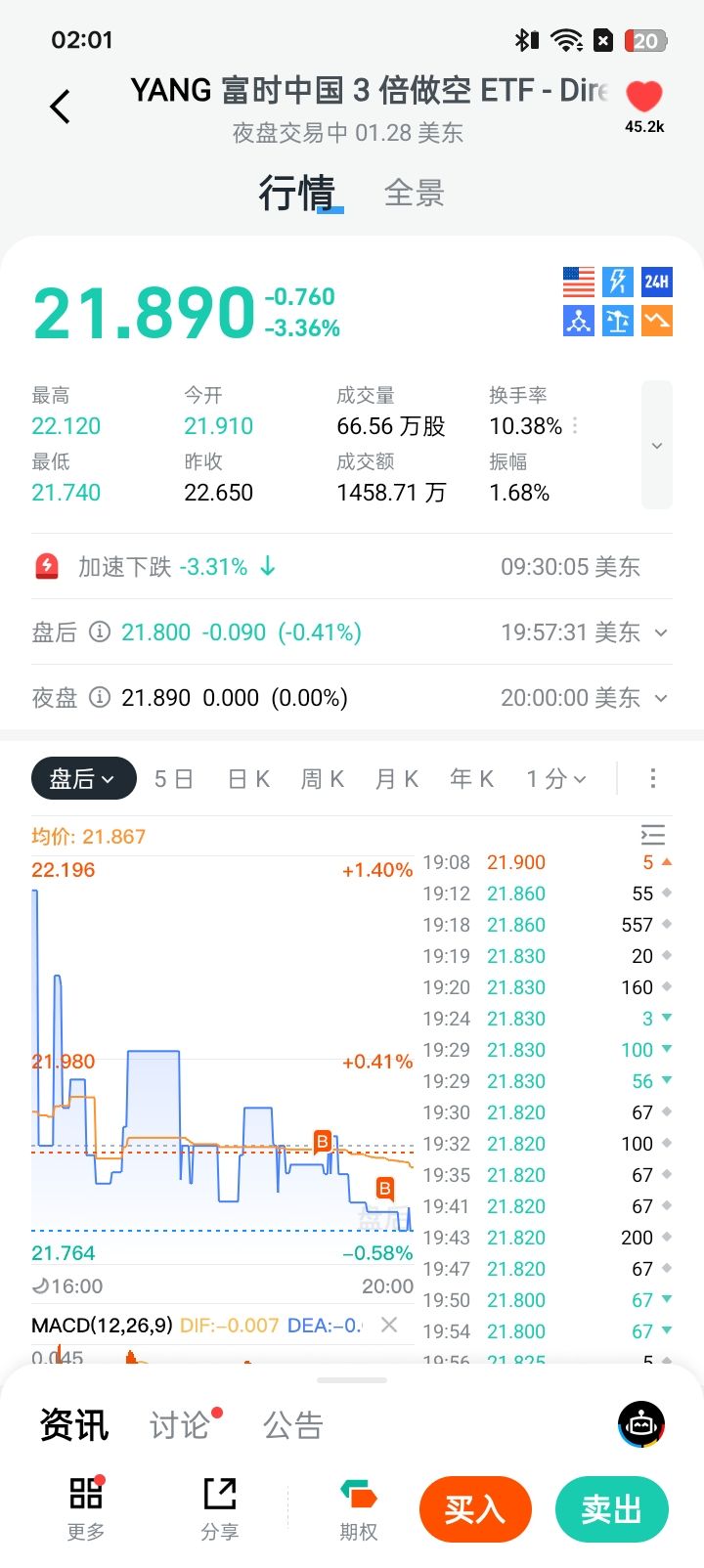This screenshot has width=704, height=1568.
Task: Open the 盘后 chart session dropdown
Action: tap(82, 779)
